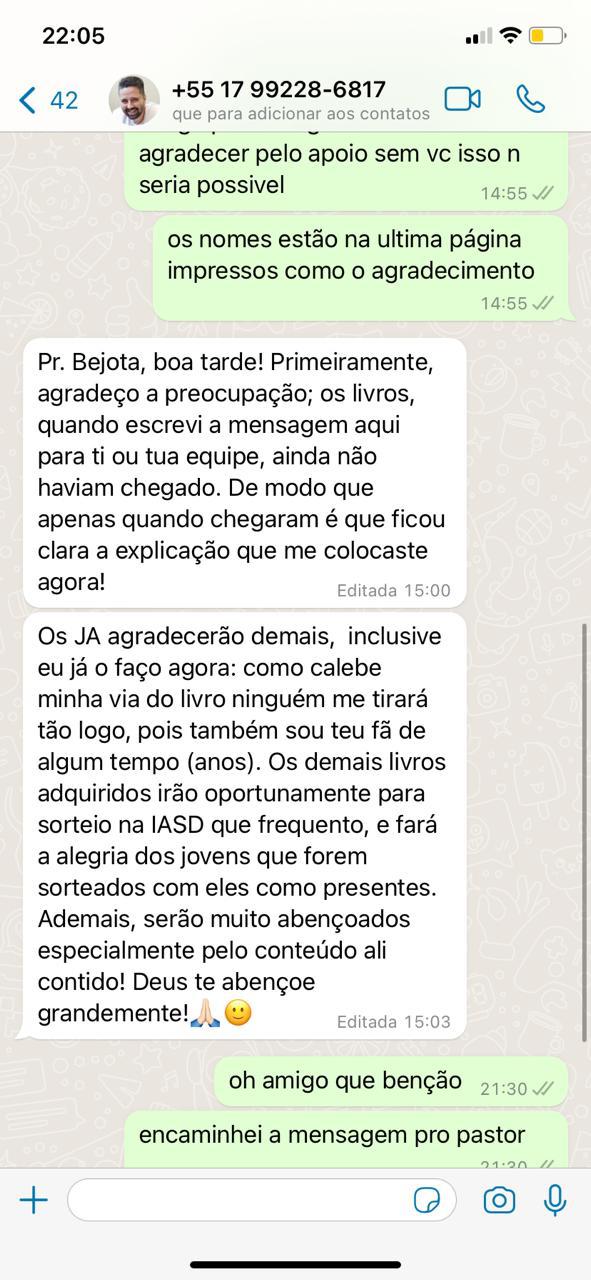This screenshot has height=1280, width=591.
Task: Tap the microphone to record audio
Action: [x=555, y=1200]
